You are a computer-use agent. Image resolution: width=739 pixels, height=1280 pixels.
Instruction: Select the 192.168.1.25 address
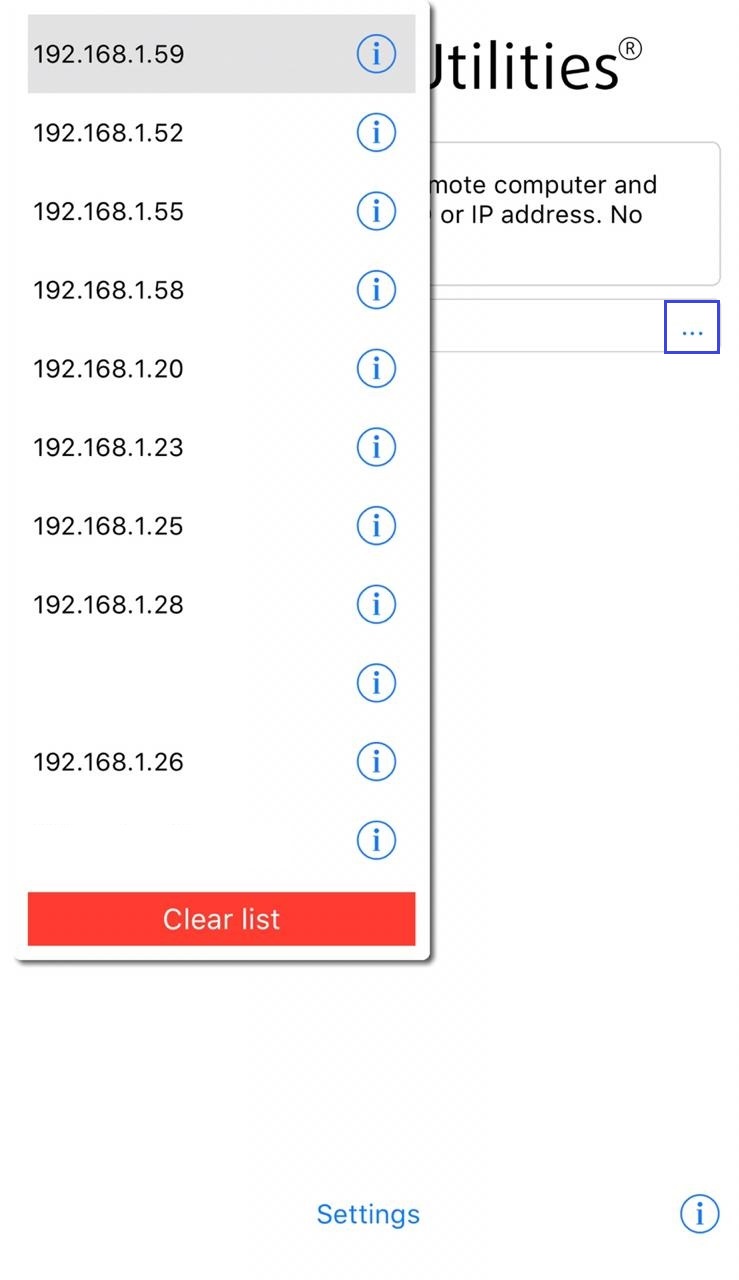pos(109,526)
